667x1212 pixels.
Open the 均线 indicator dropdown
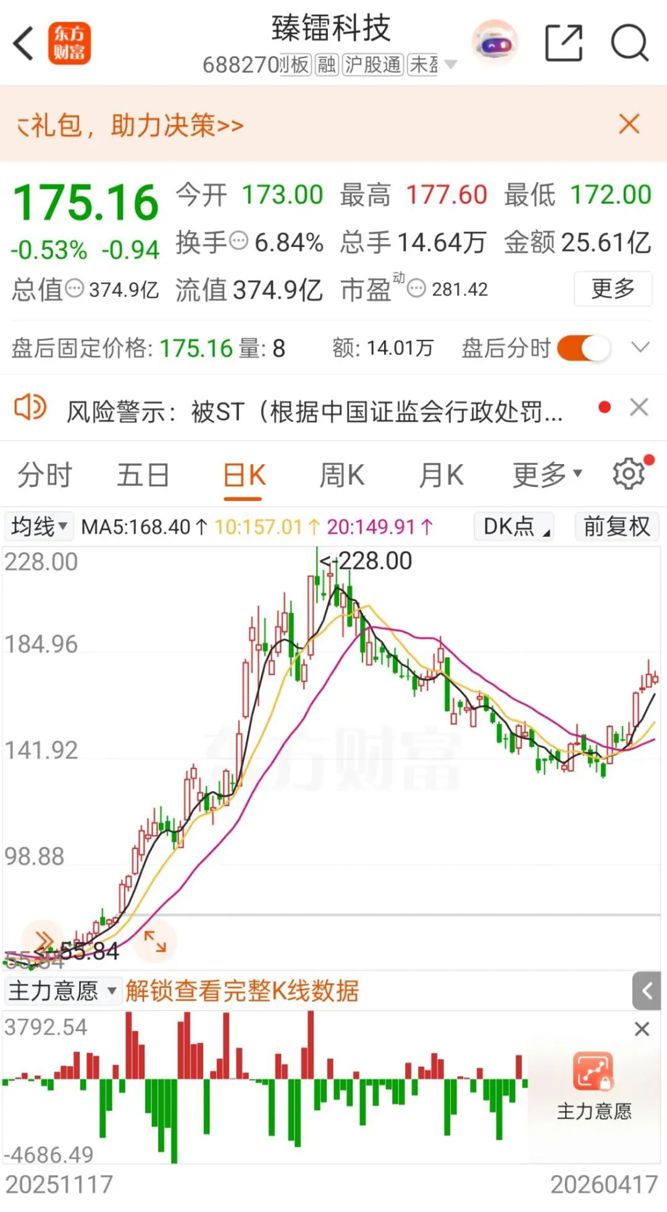point(39,526)
